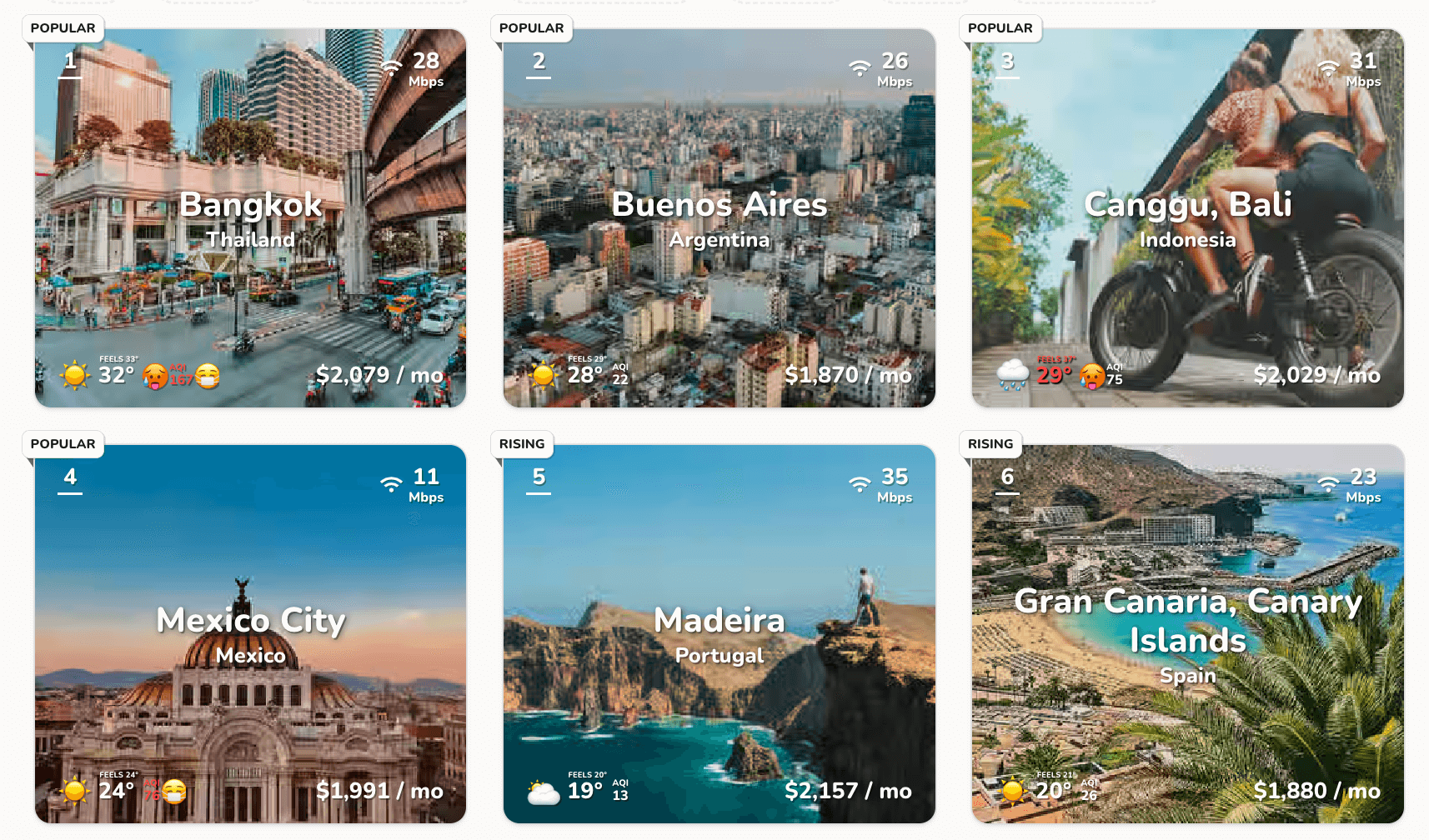Tap the Madeira, Portugal card
The image size is (1429, 840).
pos(719,634)
